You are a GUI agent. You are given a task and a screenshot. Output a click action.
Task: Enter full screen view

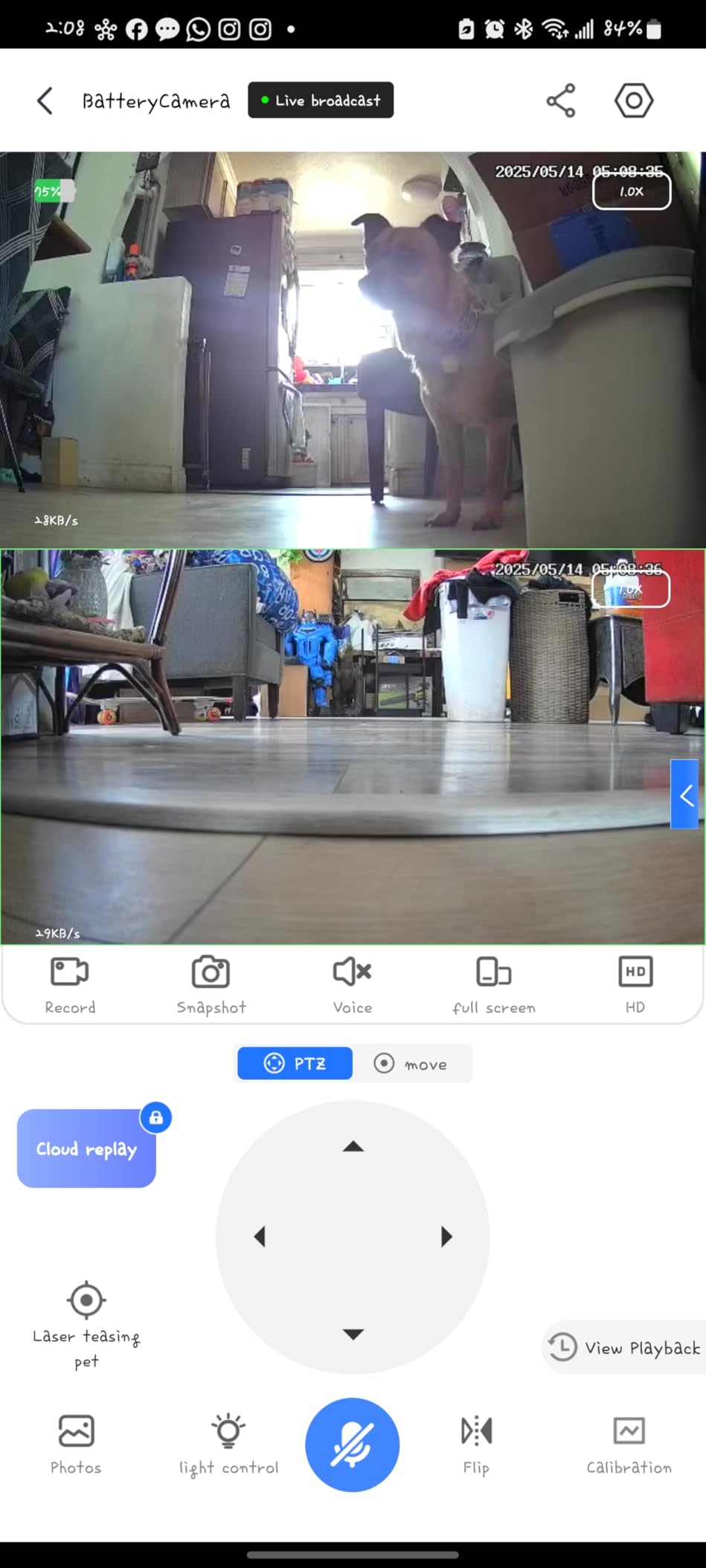coord(493,984)
